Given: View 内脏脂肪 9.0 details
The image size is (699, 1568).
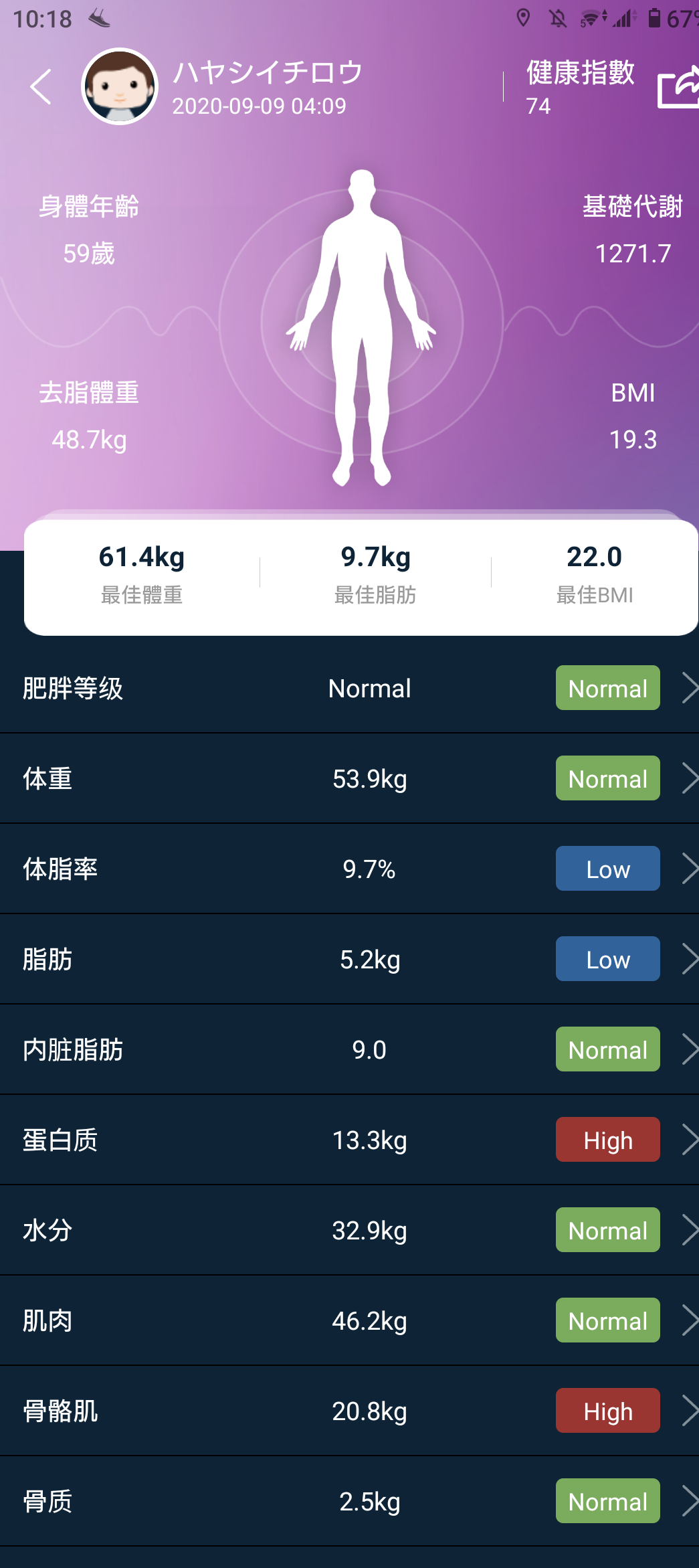Looking at the screenshot, I should pos(349,1049).
